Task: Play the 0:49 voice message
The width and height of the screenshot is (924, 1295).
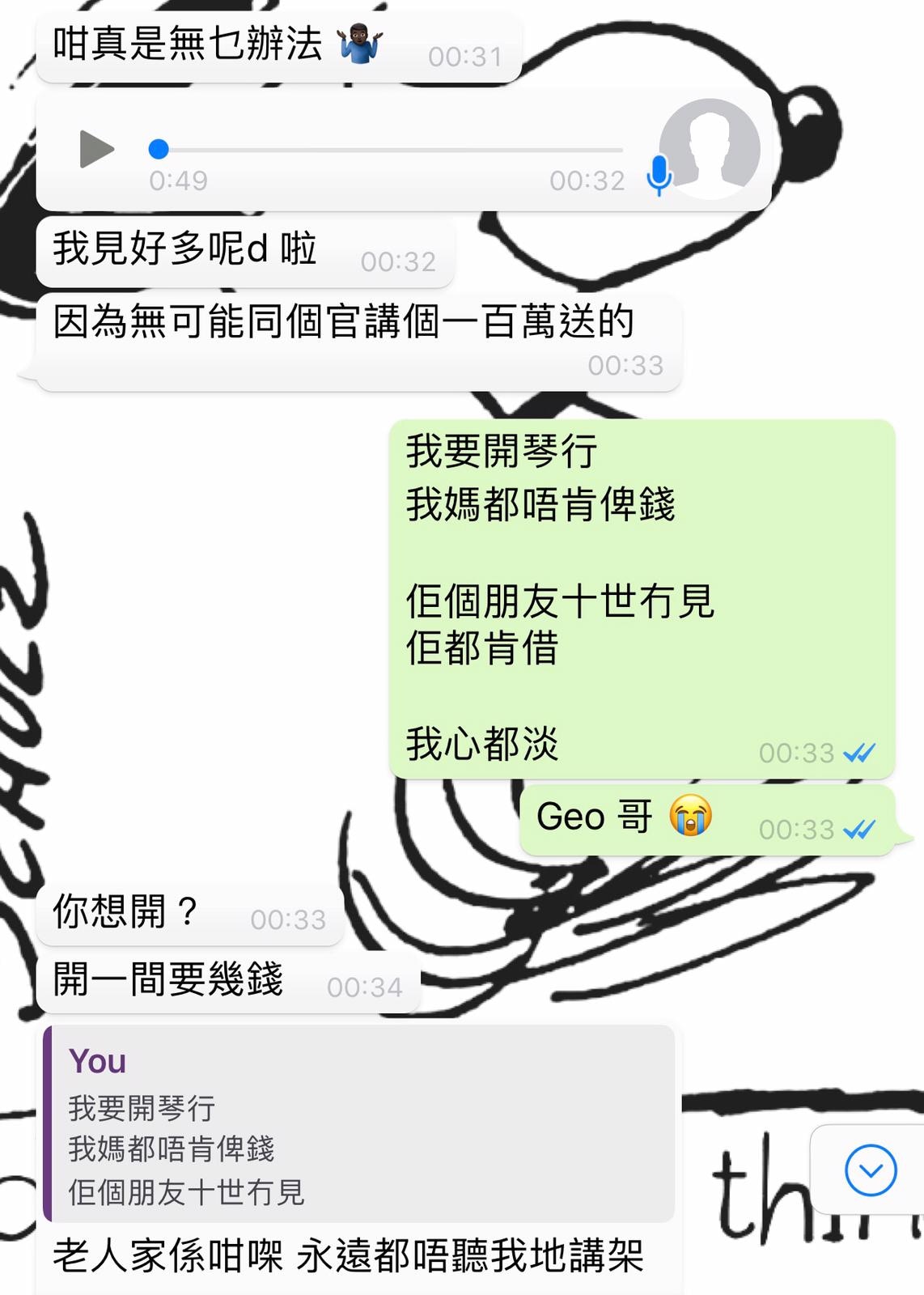Action: pyautogui.click(x=96, y=150)
